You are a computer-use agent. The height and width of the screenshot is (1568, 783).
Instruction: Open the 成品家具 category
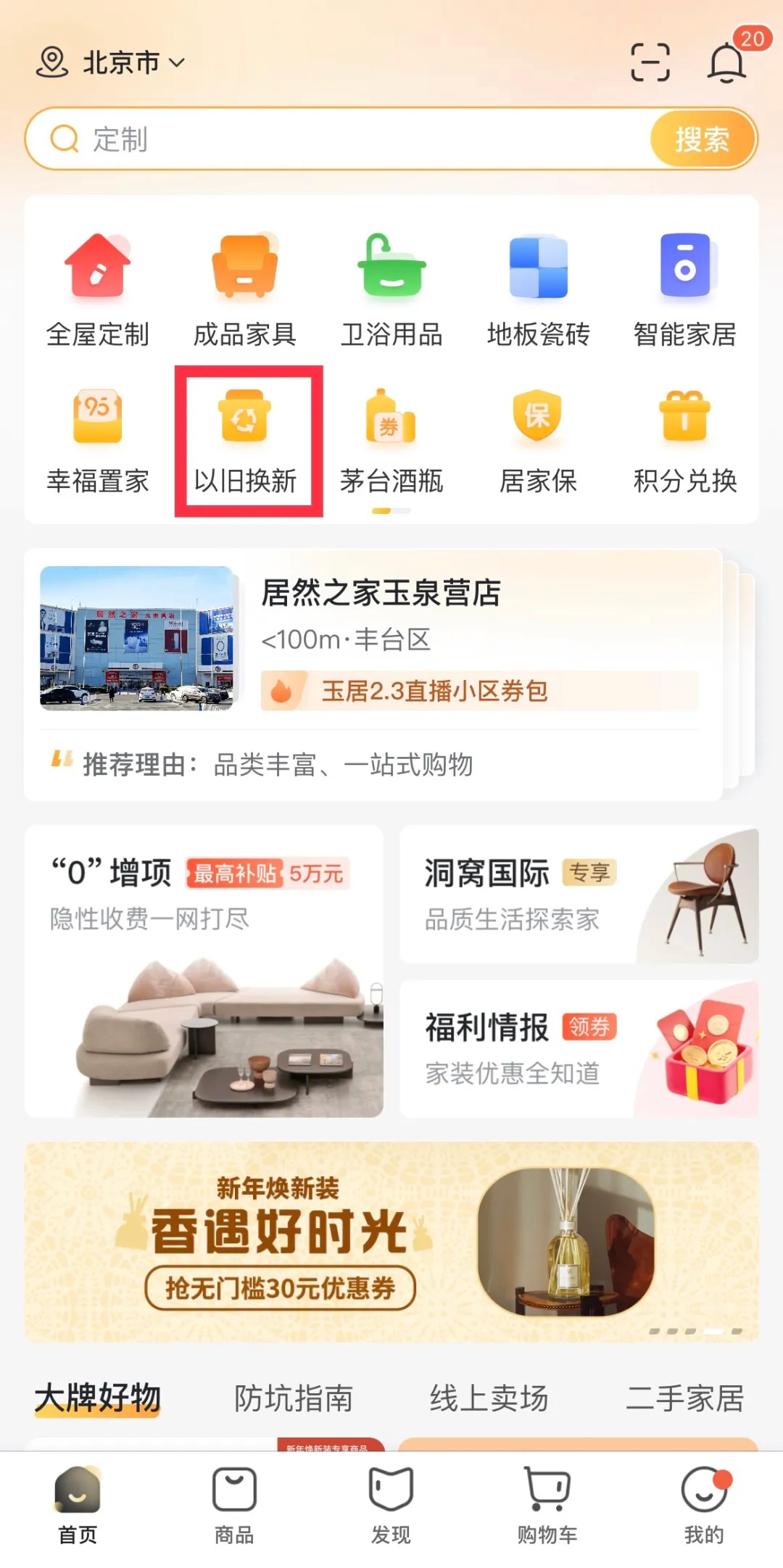click(245, 291)
